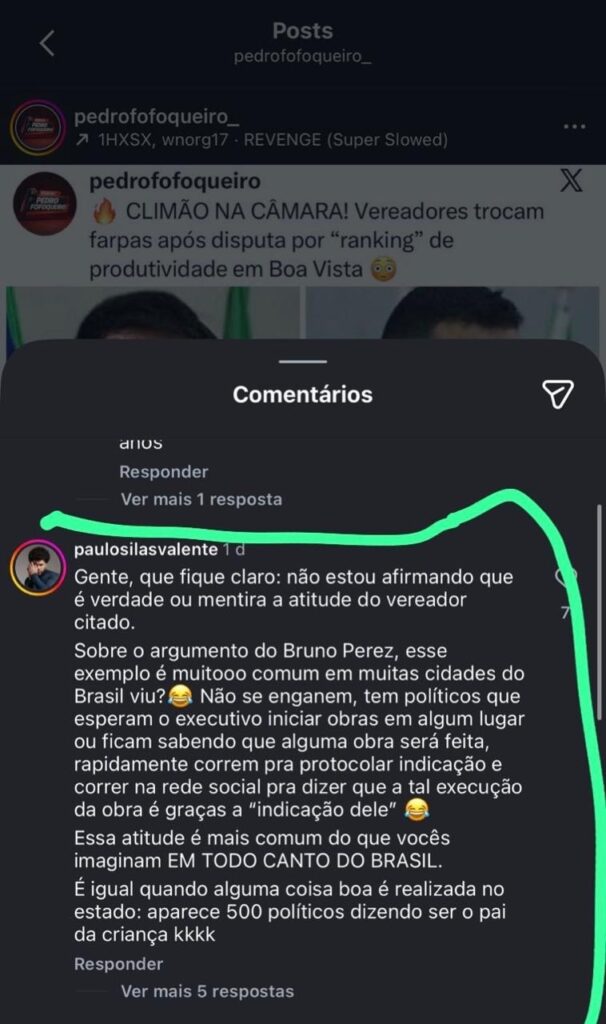Expand "Ver mais 5 respostas"
This screenshot has width=606, height=1024.
pyautogui.click(x=207, y=991)
